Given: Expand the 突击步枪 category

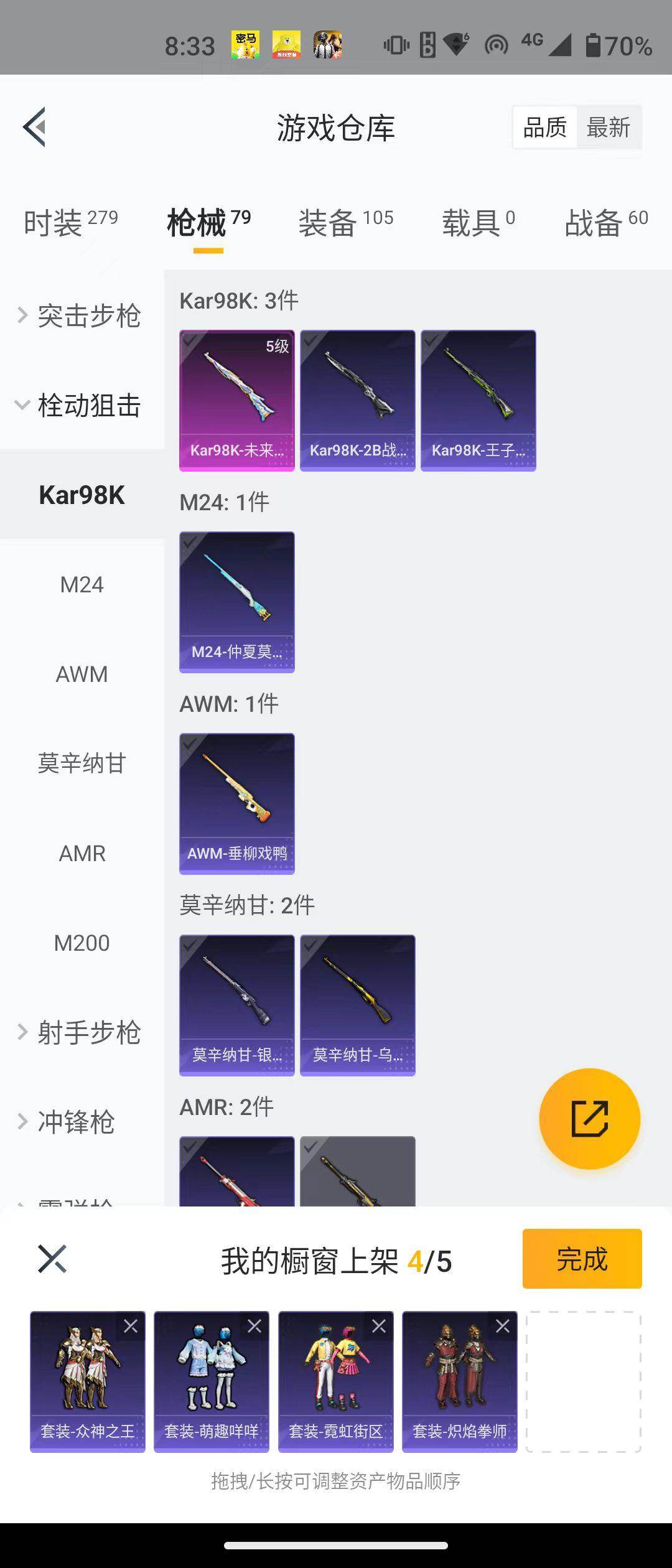Looking at the screenshot, I should 81,316.
